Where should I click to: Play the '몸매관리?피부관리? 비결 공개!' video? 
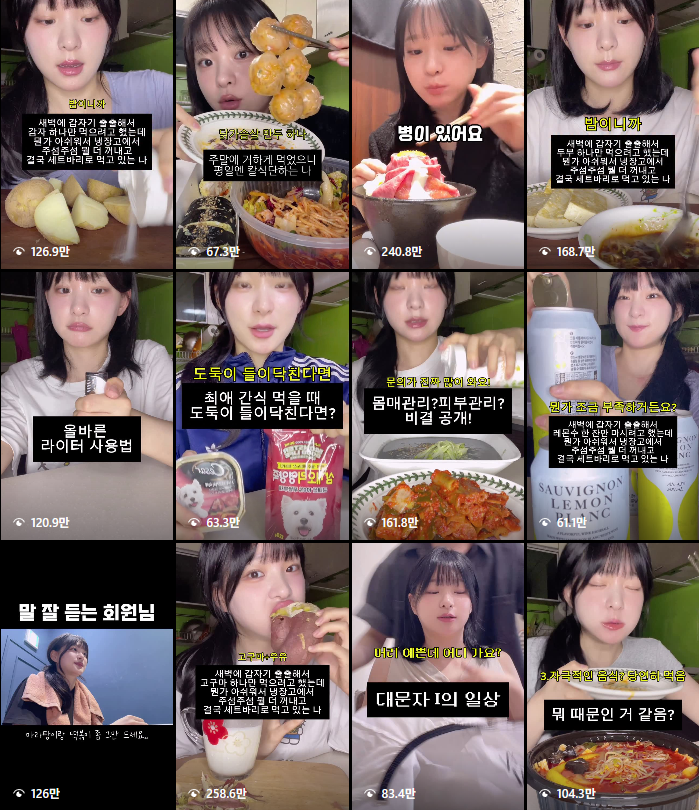coord(437,404)
